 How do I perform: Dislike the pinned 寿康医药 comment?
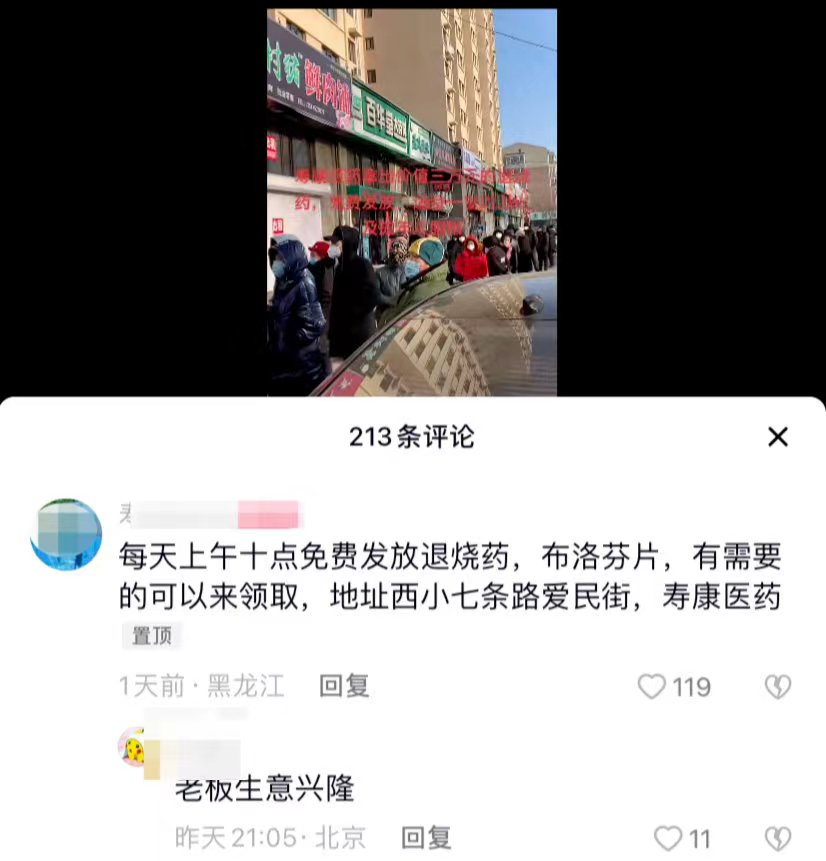pyautogui.click(x=777, y=686)
